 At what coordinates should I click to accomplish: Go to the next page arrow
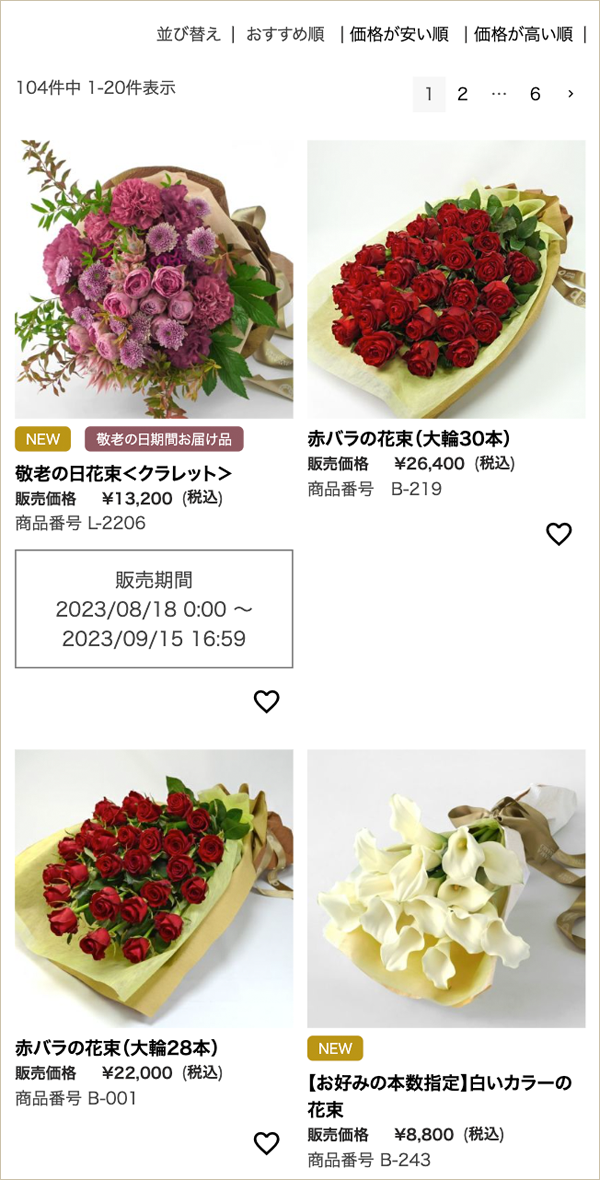[571, 94]
